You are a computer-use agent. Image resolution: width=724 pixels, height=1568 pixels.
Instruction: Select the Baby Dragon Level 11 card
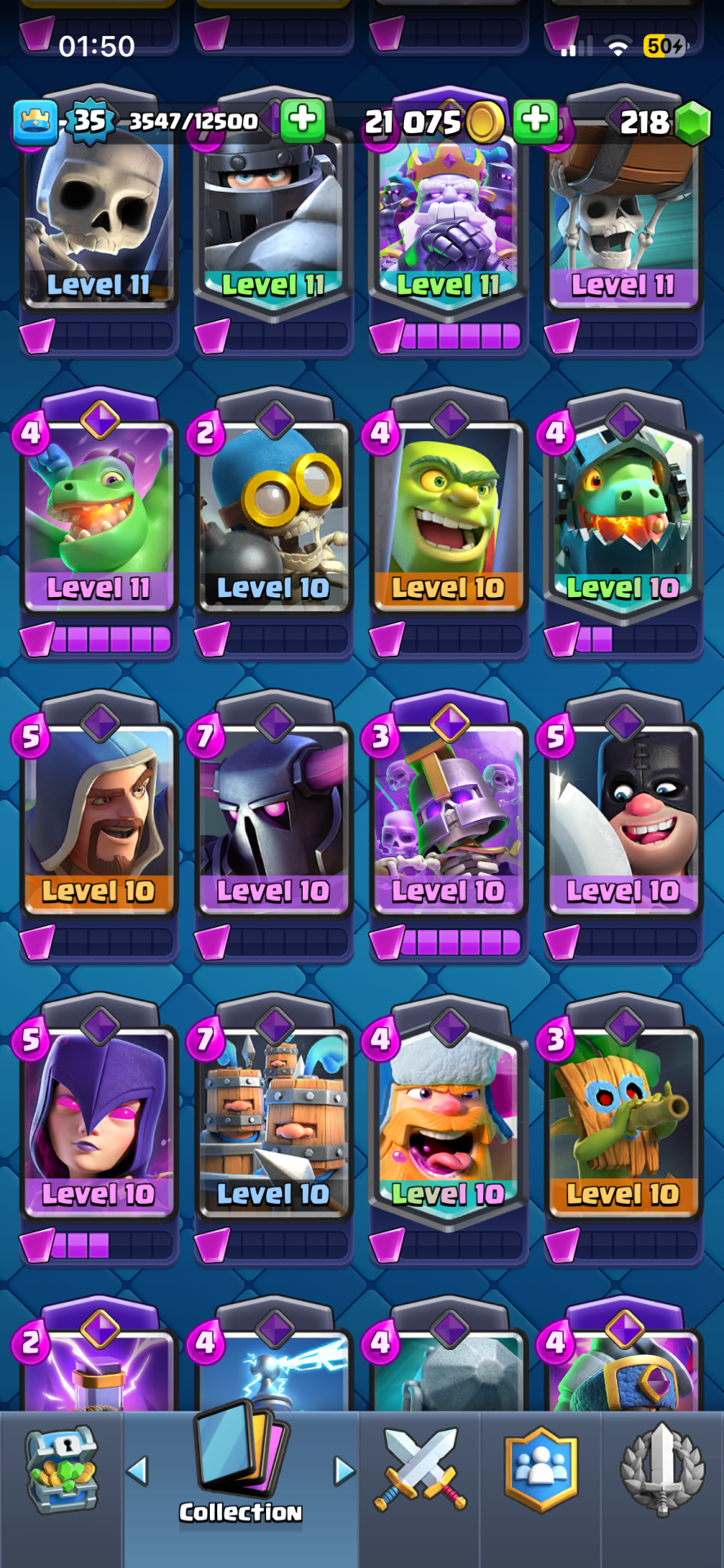tap(99, 514)
